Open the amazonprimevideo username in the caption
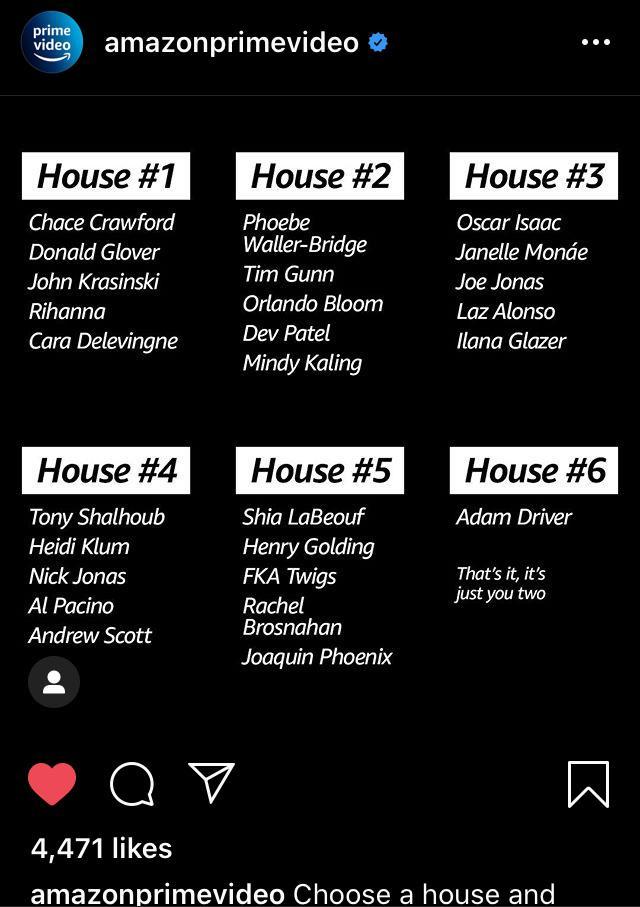The width and height of the screenshot is (640, 907). pyautogui.click(x=157, y=893)
